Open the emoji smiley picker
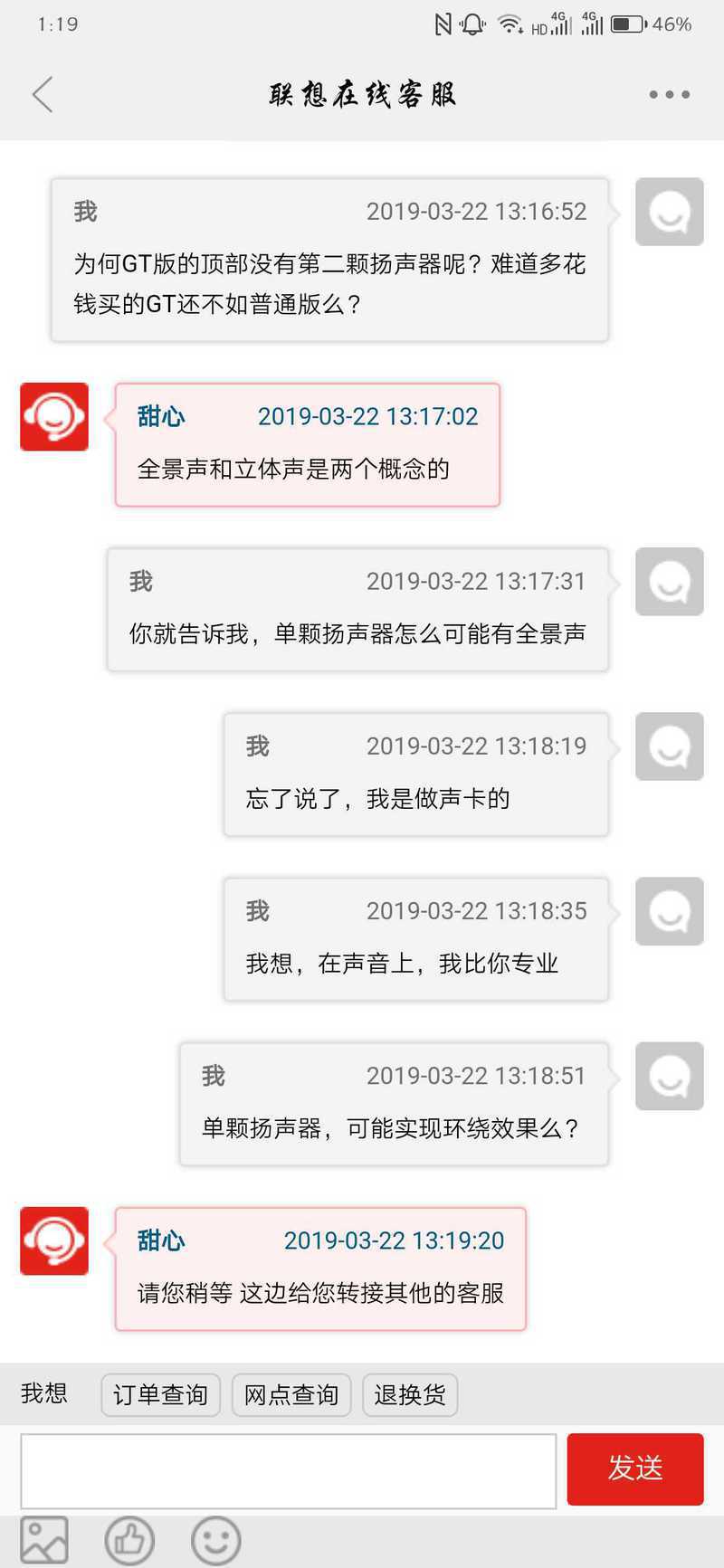This screenshot has width=724, height=1568. (x=215, y=1540)
